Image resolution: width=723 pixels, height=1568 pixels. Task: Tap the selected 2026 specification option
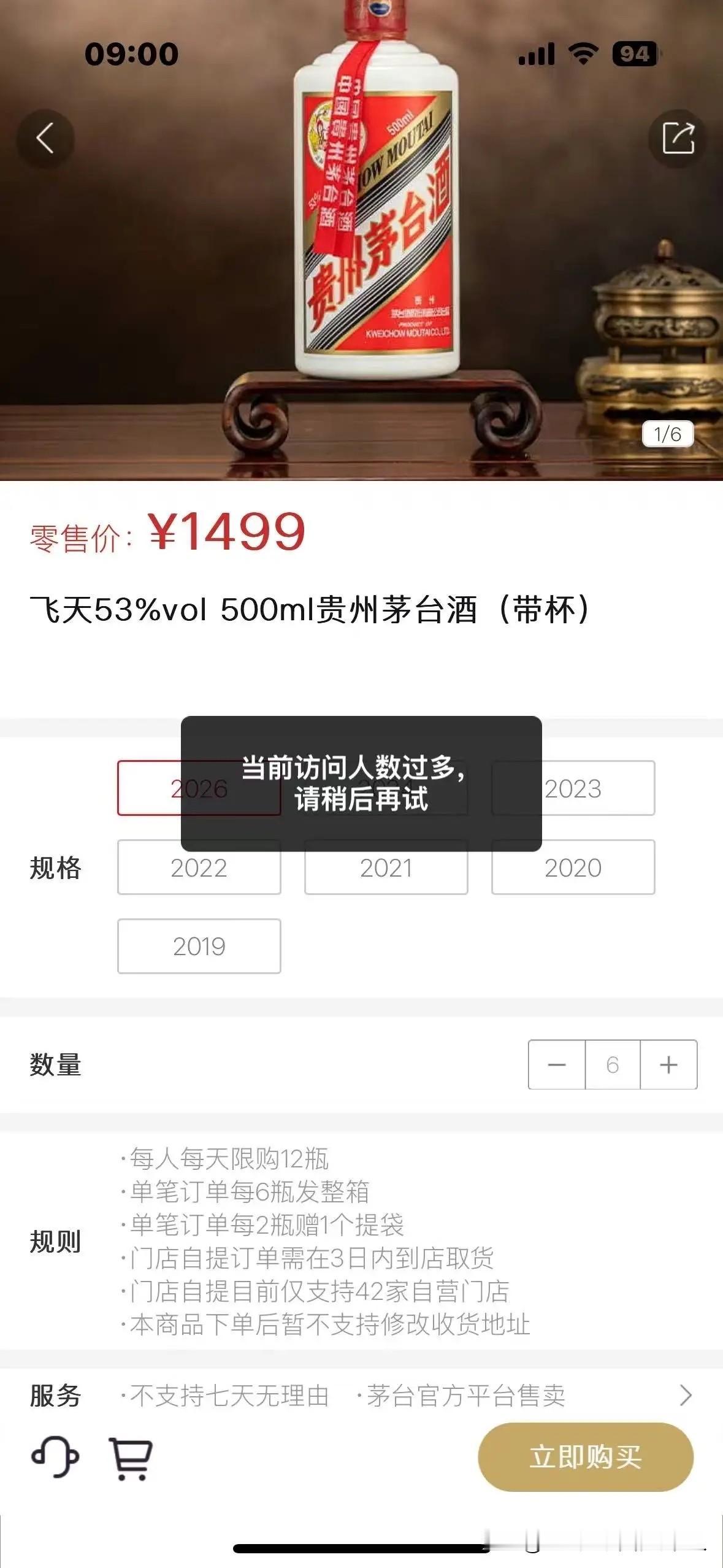pos(197,789)
